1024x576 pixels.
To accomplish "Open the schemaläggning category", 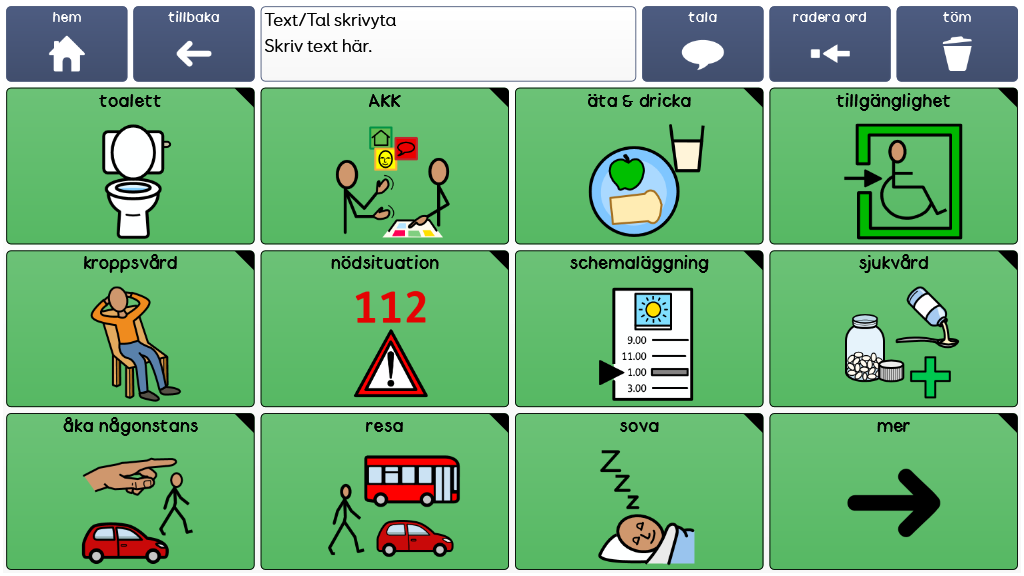I will [639, 328].
